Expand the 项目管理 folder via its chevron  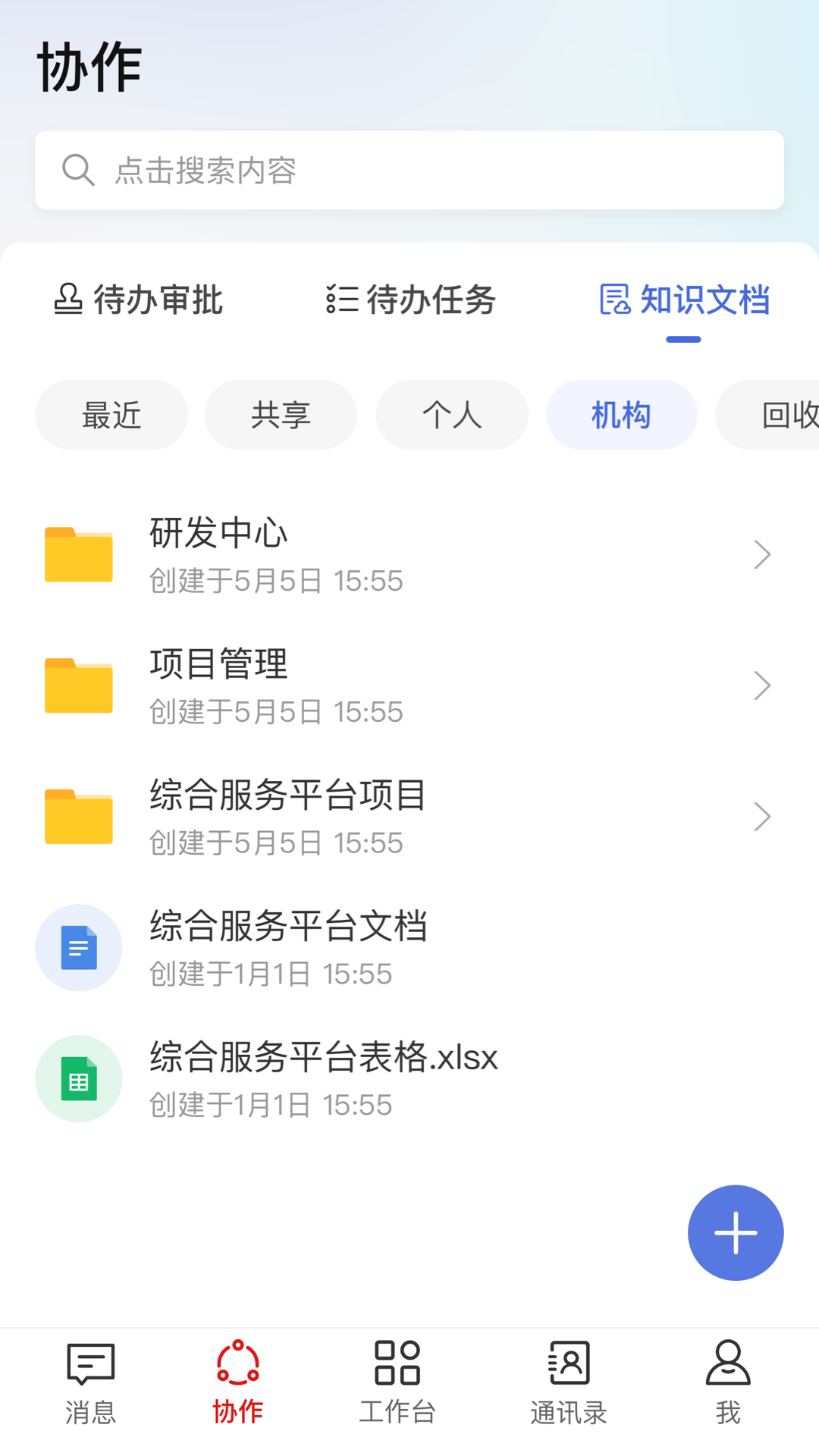click(x=763, y=685)
